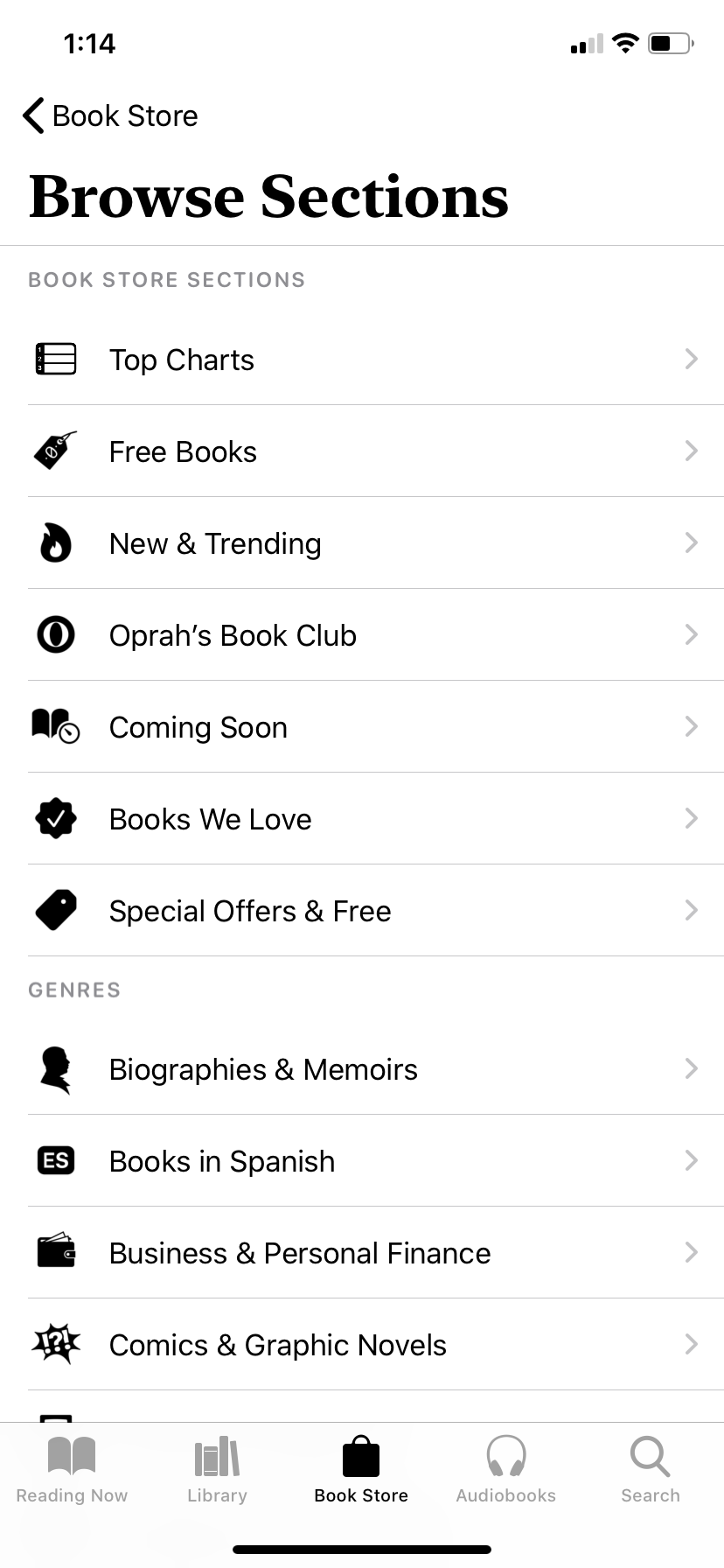The image size is (724, 1568).
Task: Open the Search tab
Action: (650, 1470)
